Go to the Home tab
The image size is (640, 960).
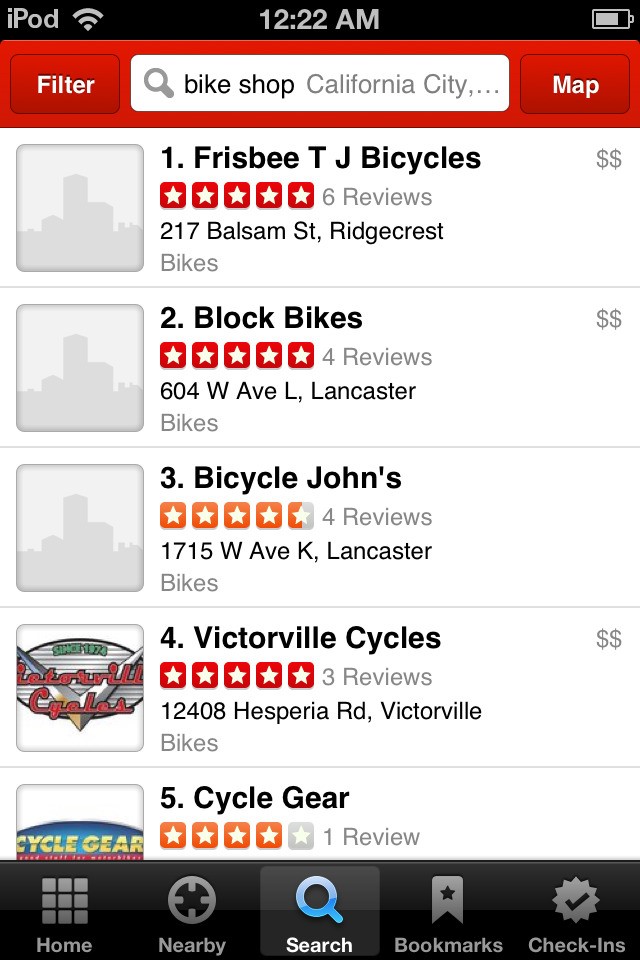point(65,912)
